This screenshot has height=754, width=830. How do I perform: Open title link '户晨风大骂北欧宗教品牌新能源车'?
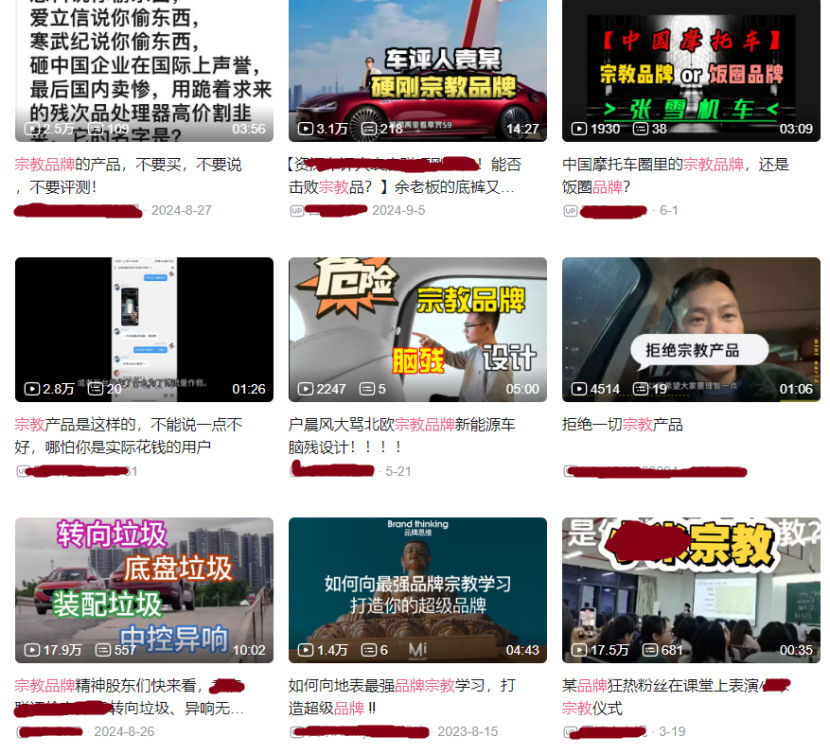point(402,425)
